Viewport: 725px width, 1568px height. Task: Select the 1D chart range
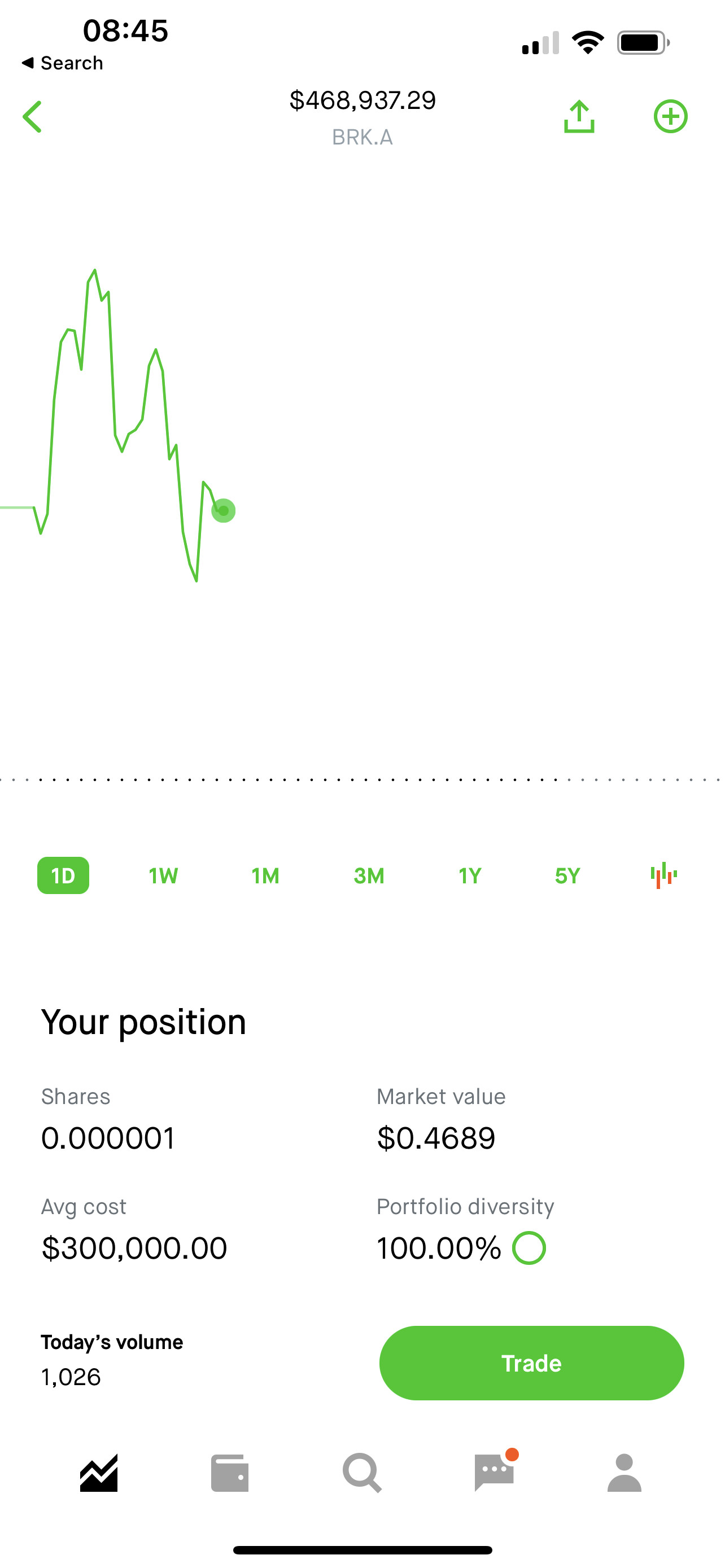point(63,875)
